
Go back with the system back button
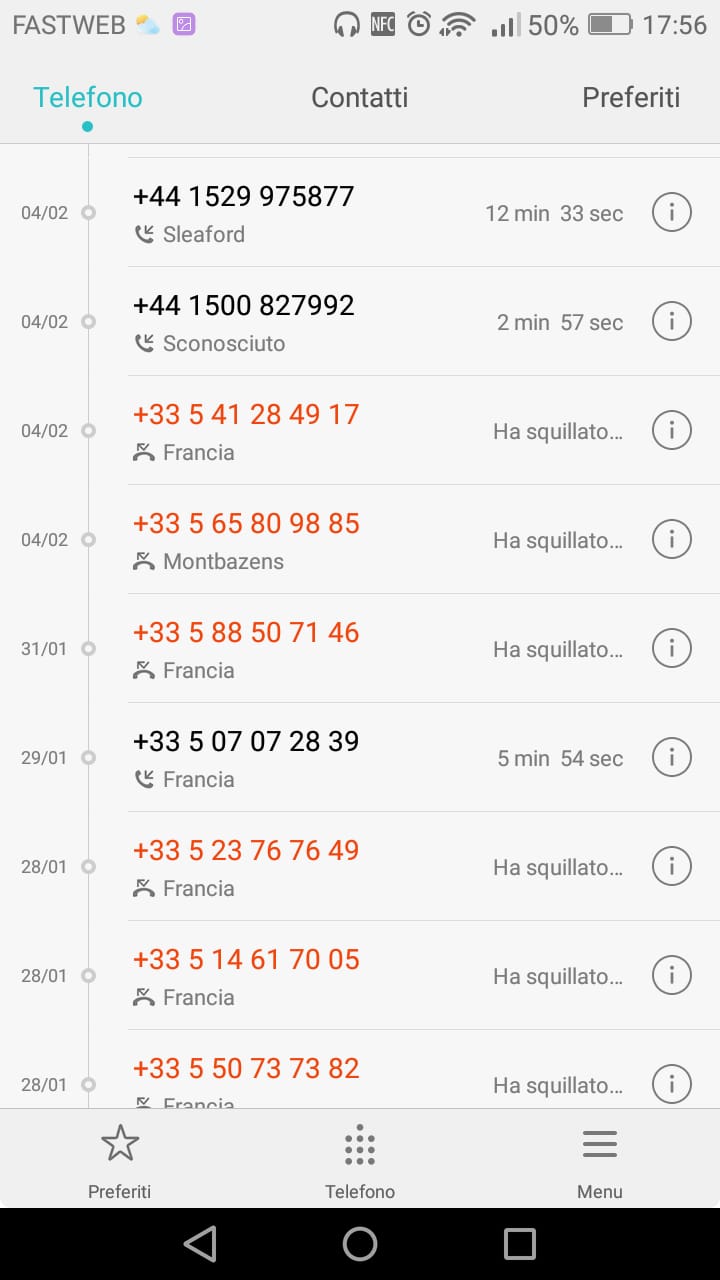click(200, 1244)
